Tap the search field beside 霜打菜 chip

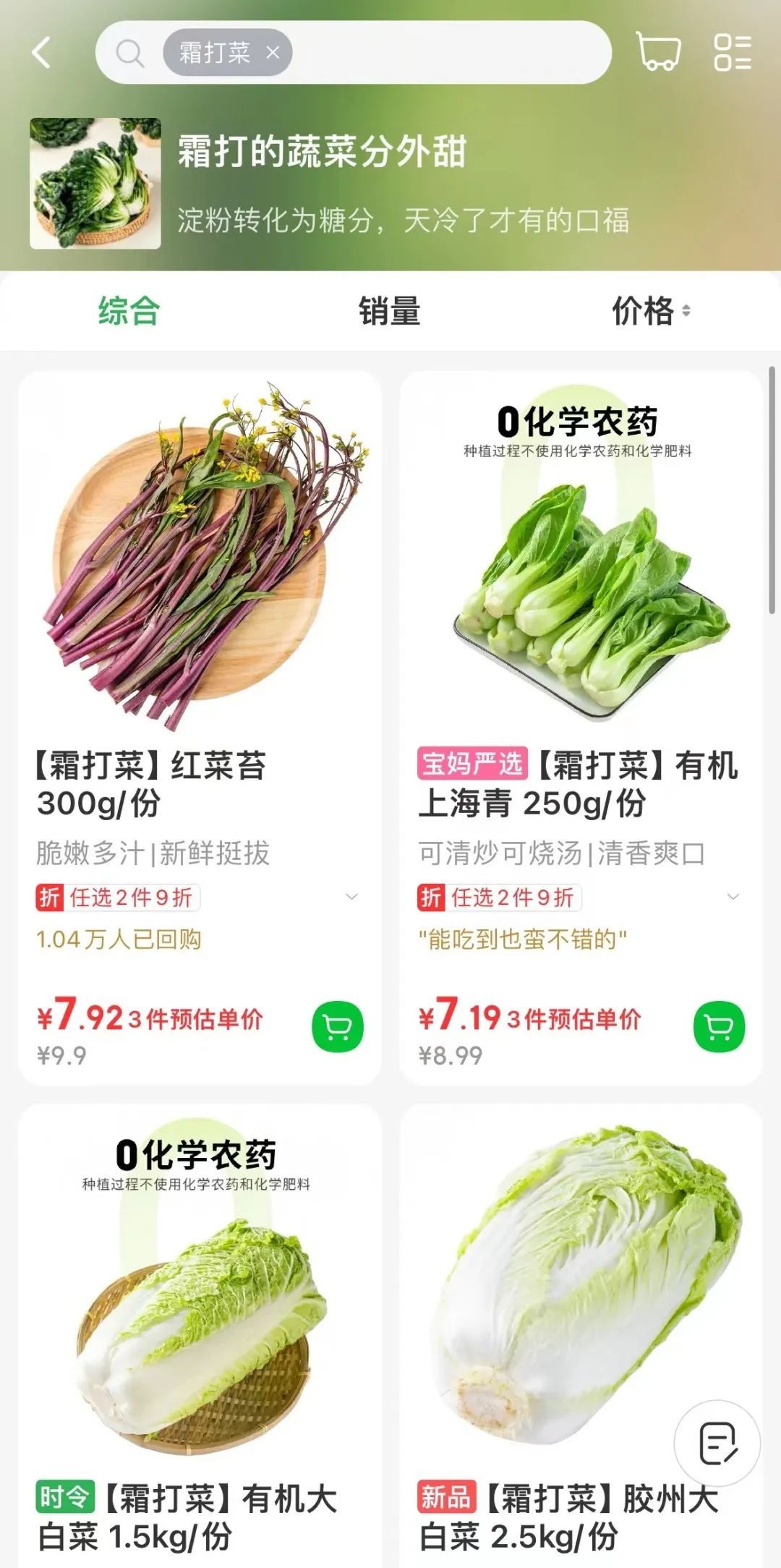pyautogui.click(x=448, y=53)
